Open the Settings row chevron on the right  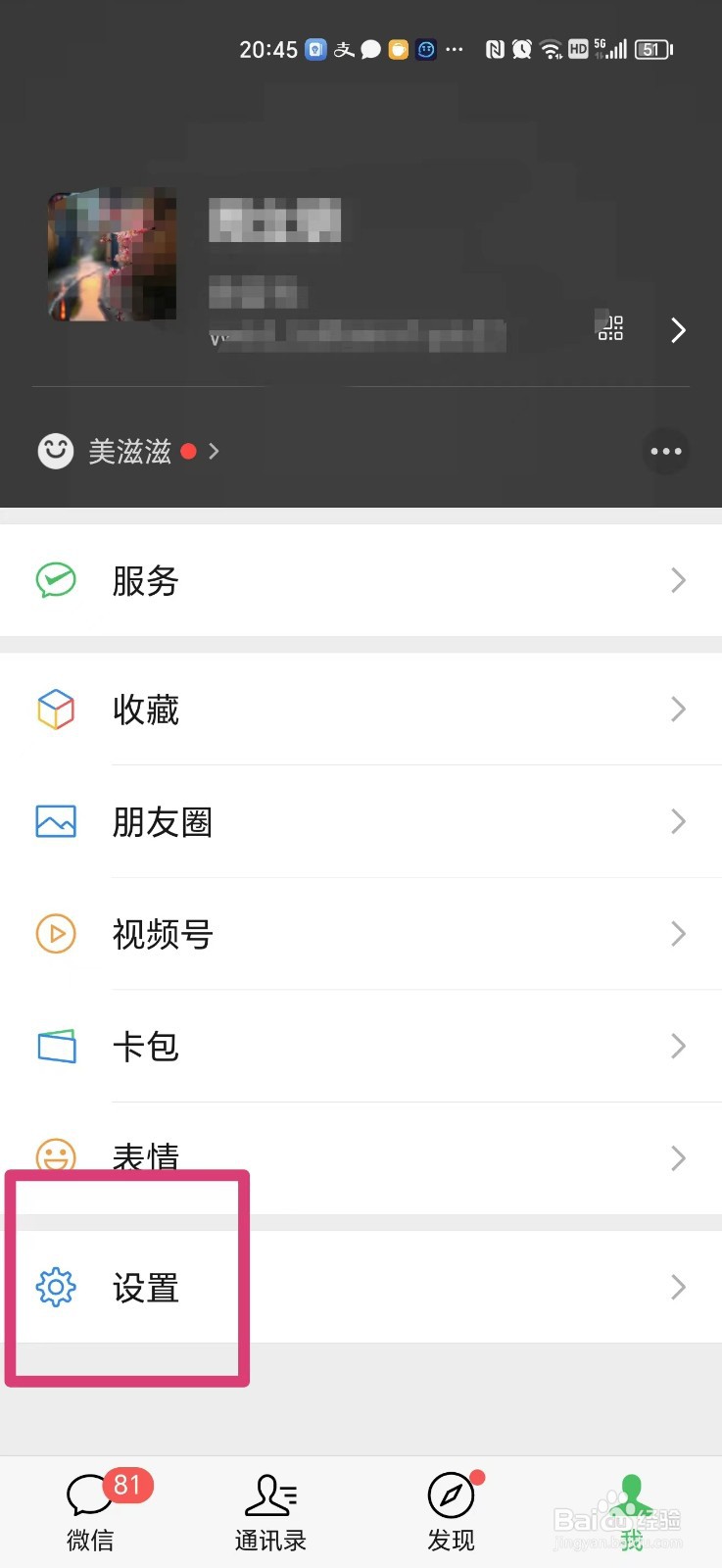[x=678, y=1288]
